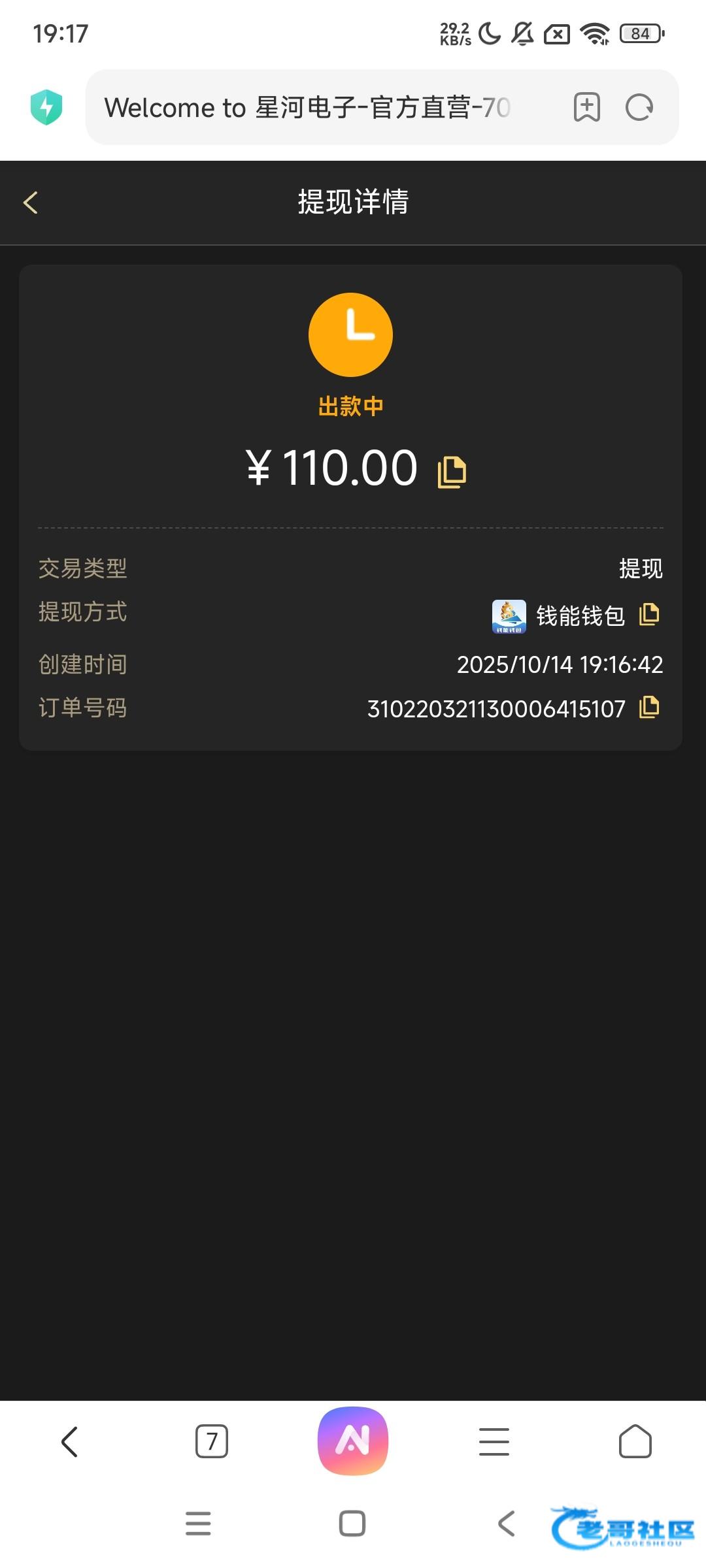The height and width of the screenshot is (1568, 706).
Task: Copy the 钱能钱包 withdrawal method
Action: (649, 614)
